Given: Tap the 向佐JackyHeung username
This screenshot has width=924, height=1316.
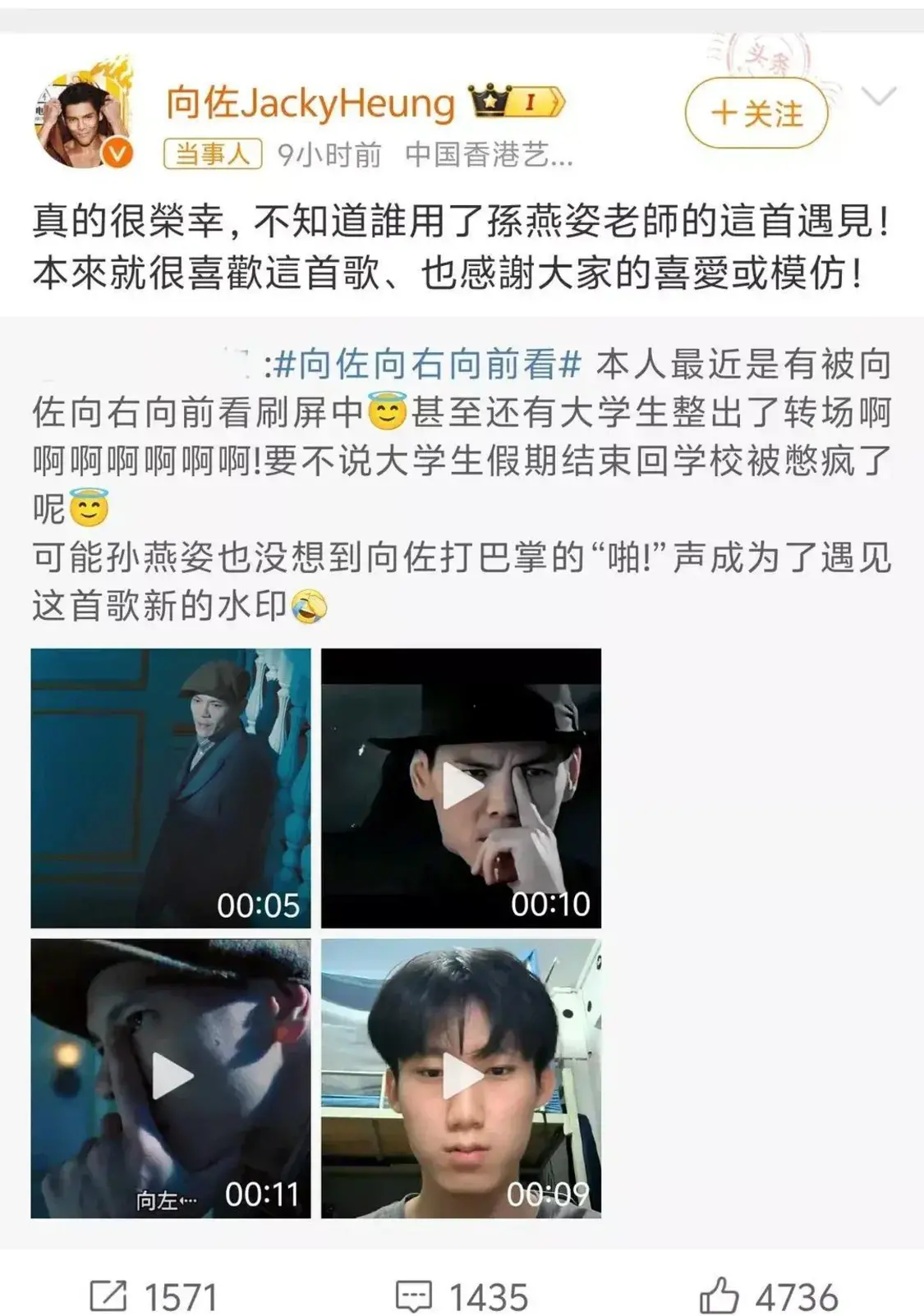Looking at the screenshot, I should coord(310,103).
